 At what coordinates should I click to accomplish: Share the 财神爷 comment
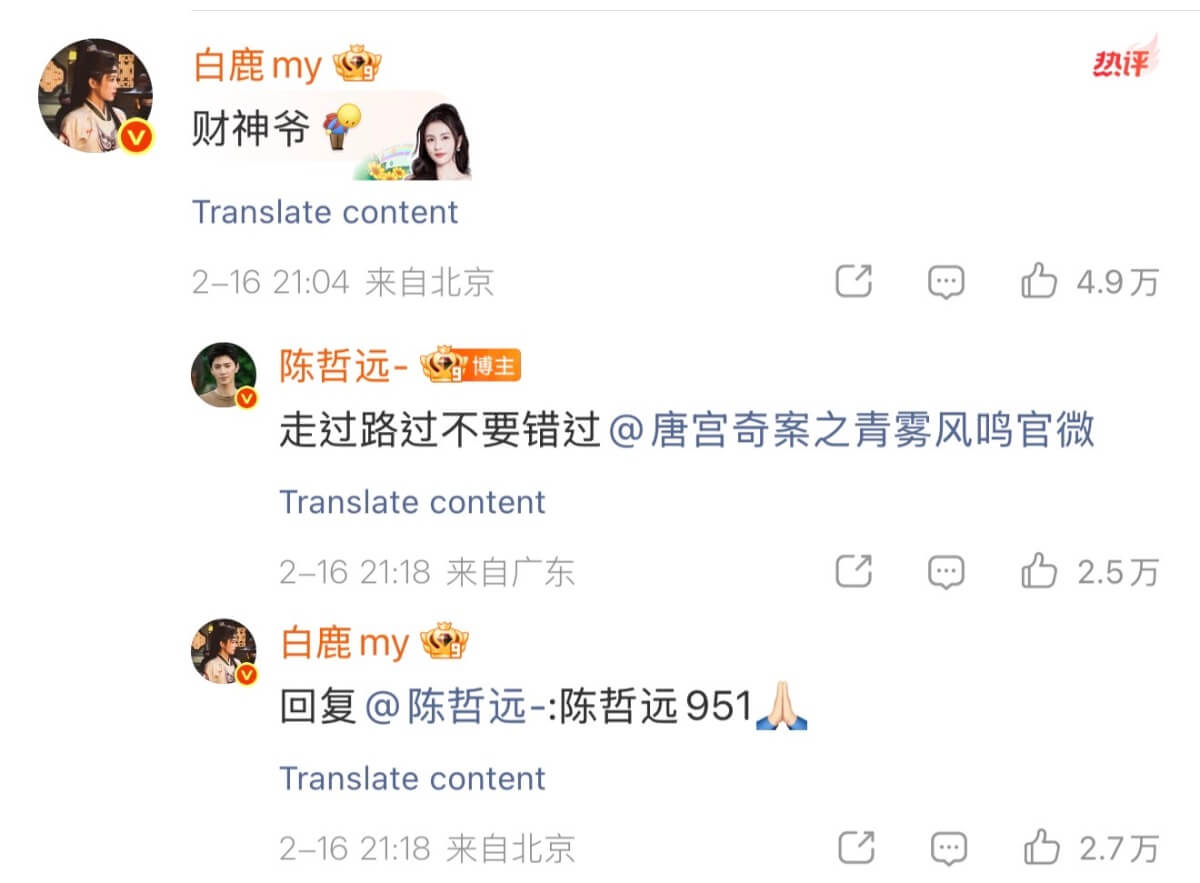click(x=853, y=283)
